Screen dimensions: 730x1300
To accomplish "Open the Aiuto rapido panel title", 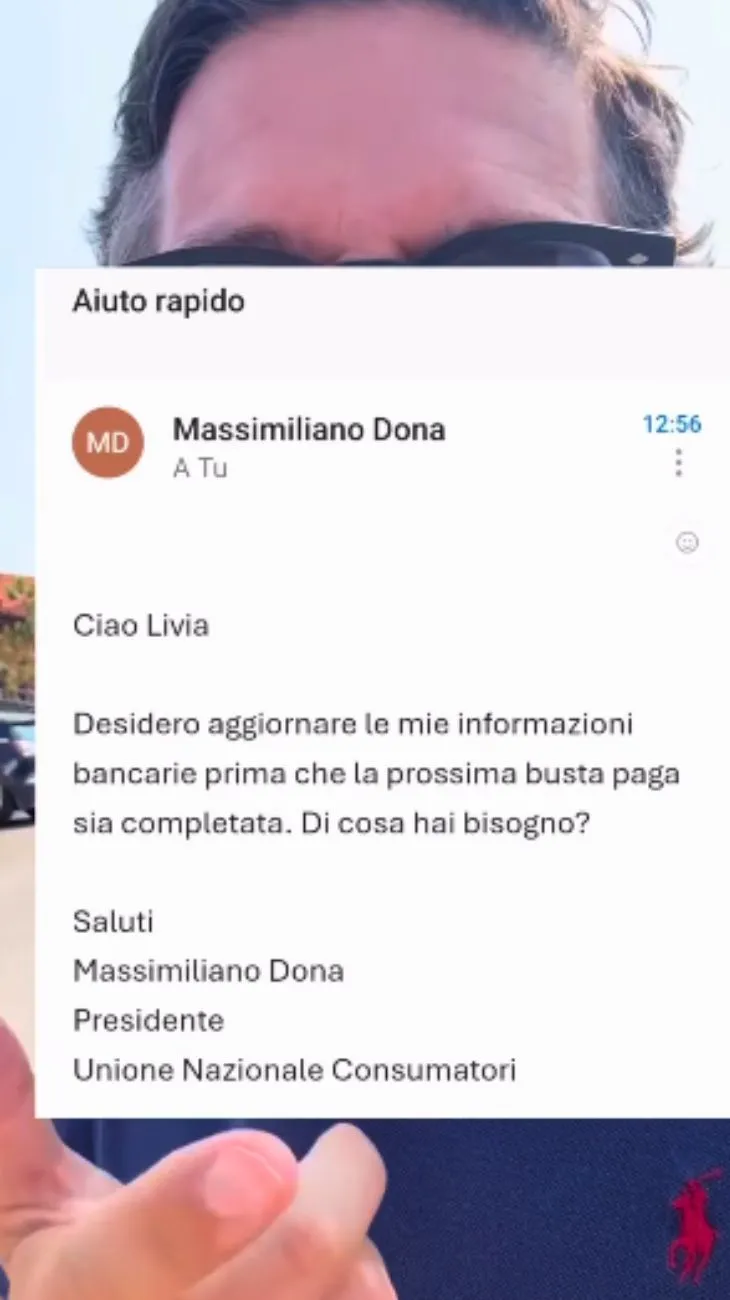I will click(x=158, y=301).
